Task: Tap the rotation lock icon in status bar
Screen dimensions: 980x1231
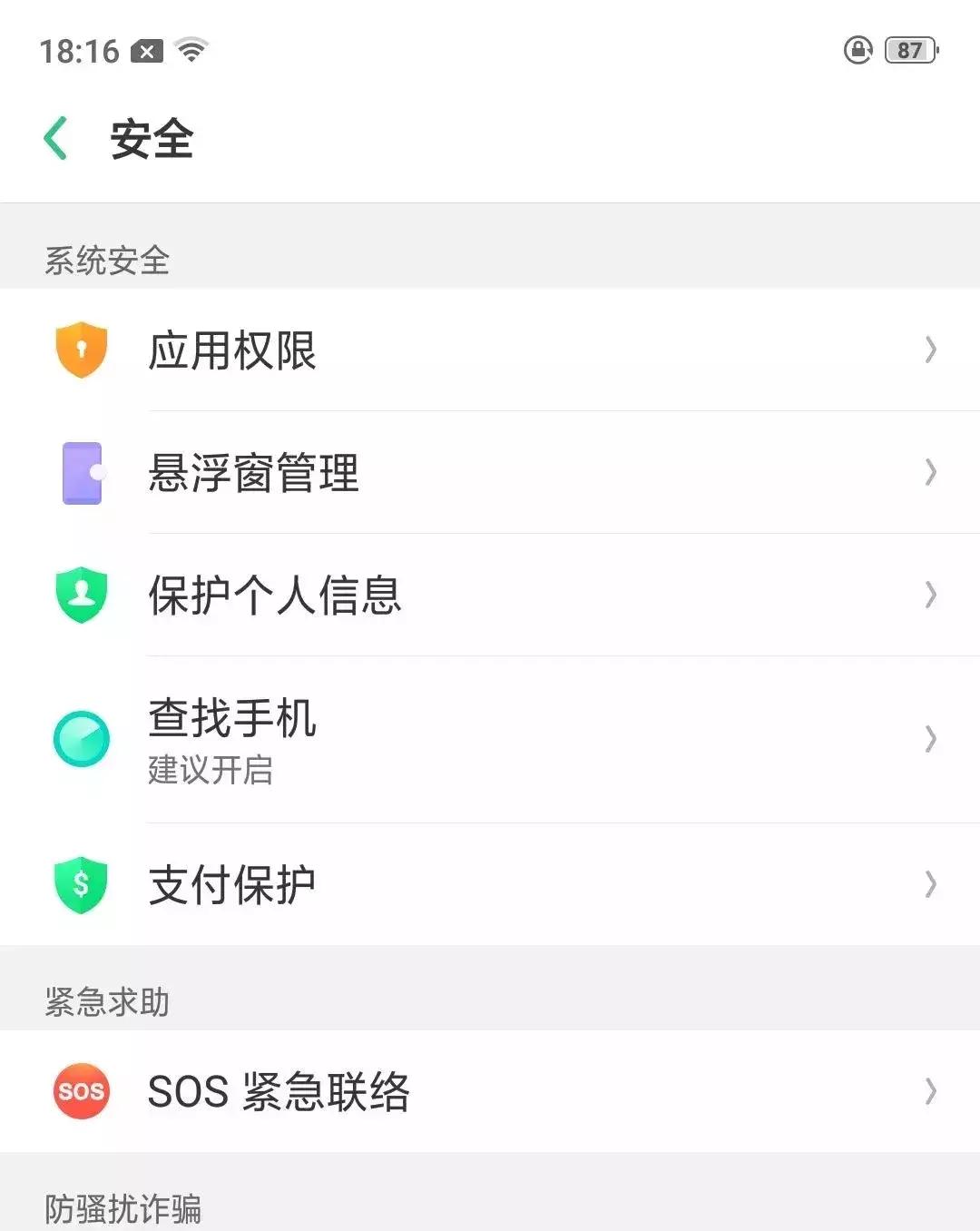Action: pos(855,51)
